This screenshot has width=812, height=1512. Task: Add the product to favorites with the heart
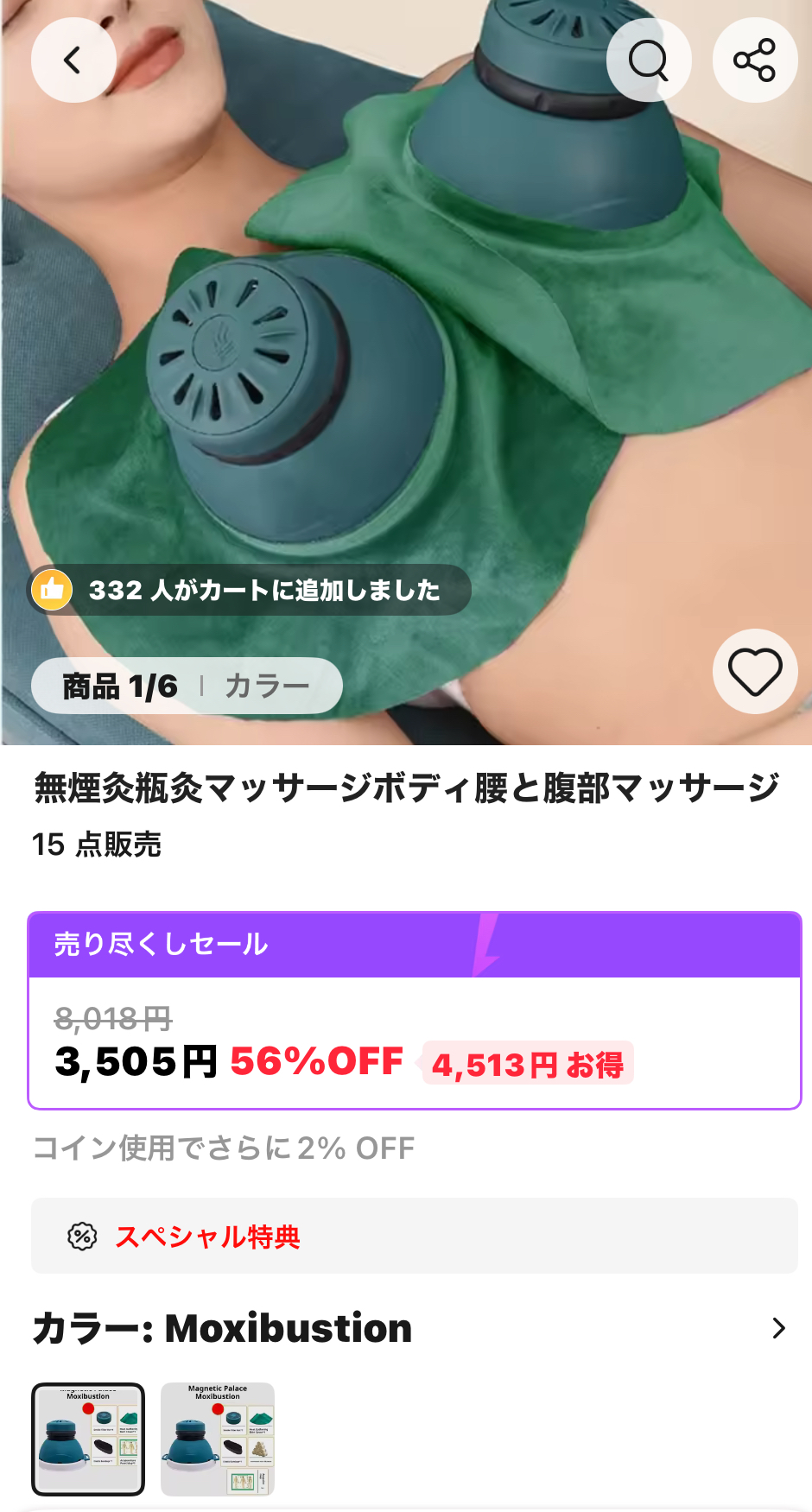[x=754, y=672]
